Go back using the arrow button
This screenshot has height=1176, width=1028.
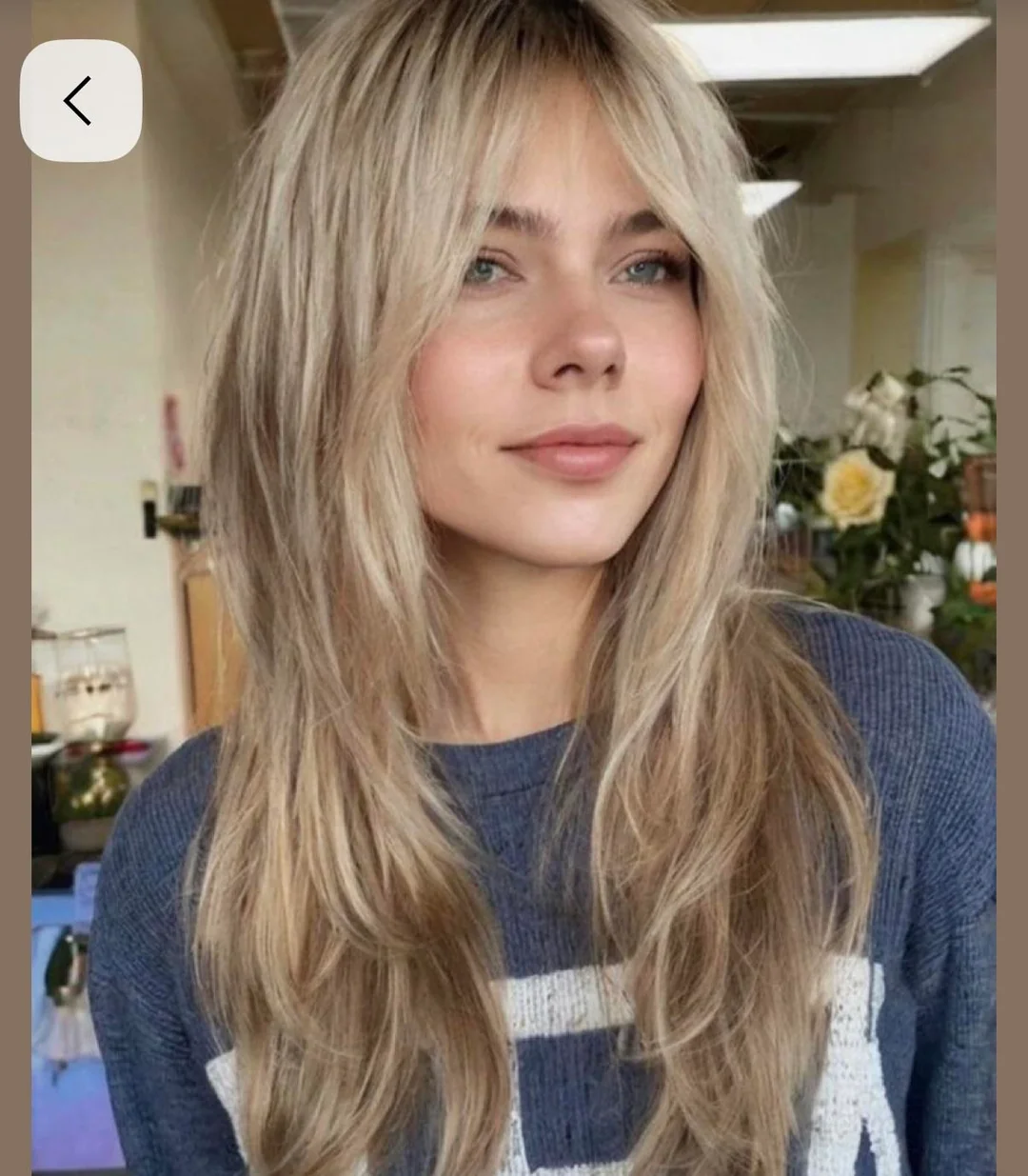pyautogui.click(x=80, y=101)
